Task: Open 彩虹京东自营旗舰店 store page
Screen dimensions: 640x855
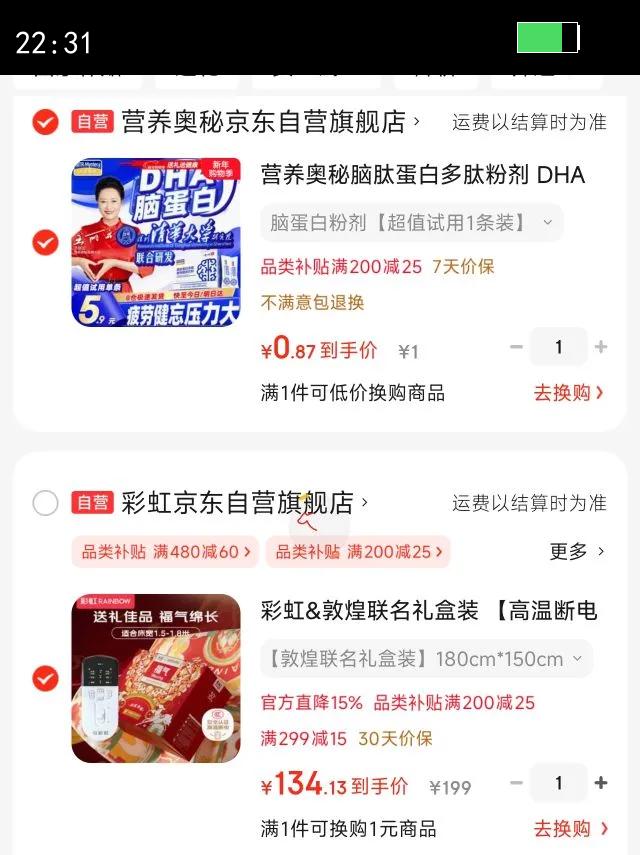Action: [244, 503]
